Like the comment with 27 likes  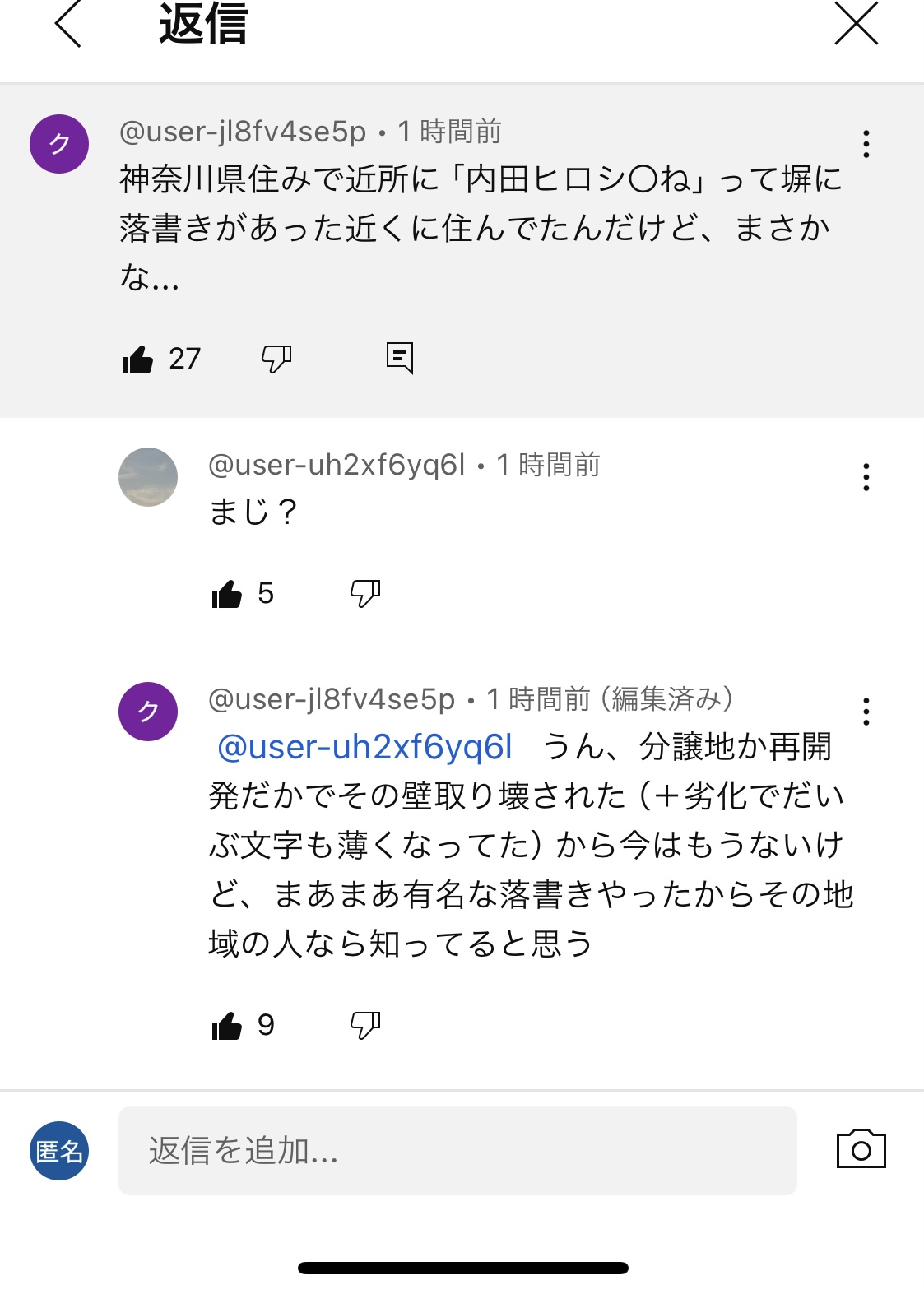pos(138,359)
